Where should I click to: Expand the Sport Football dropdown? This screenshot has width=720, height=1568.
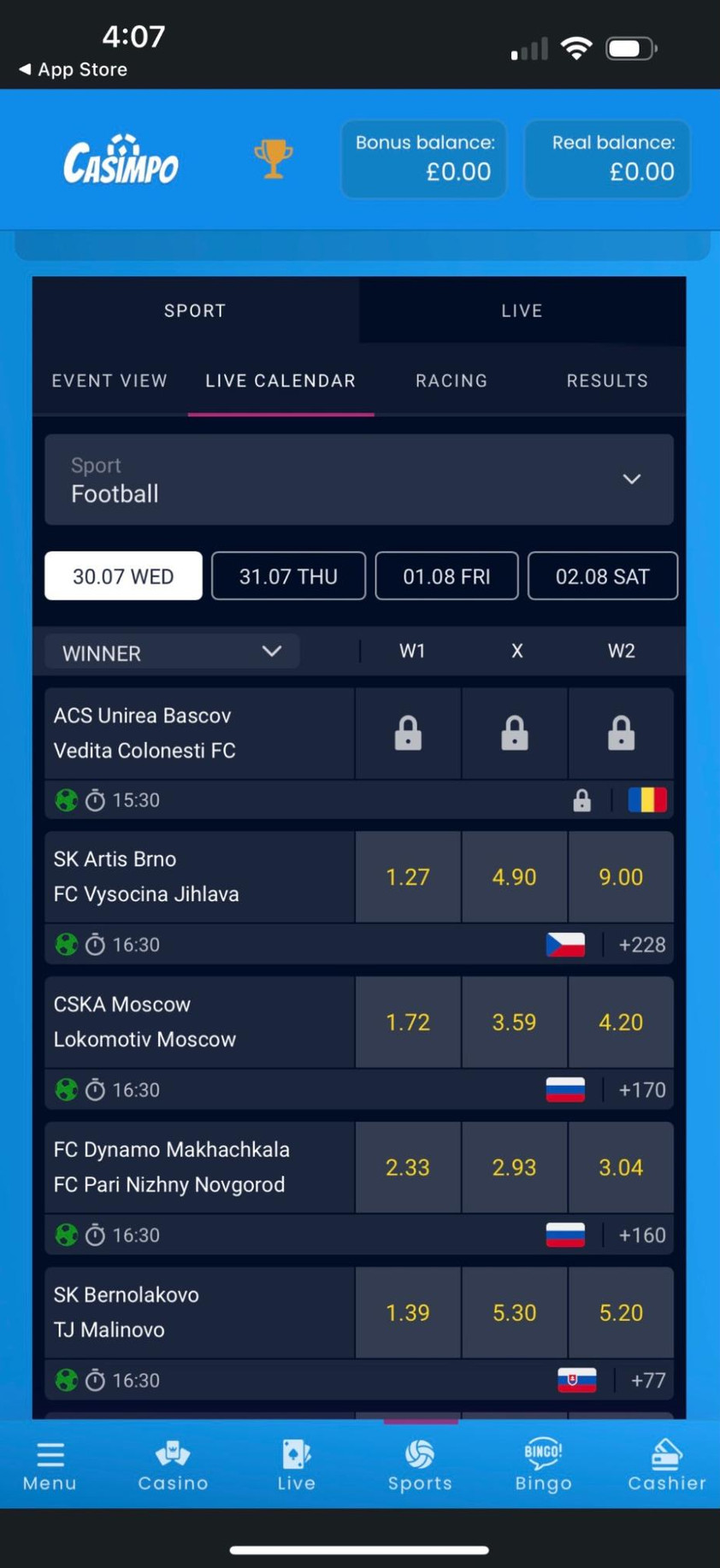coord(359,480)
